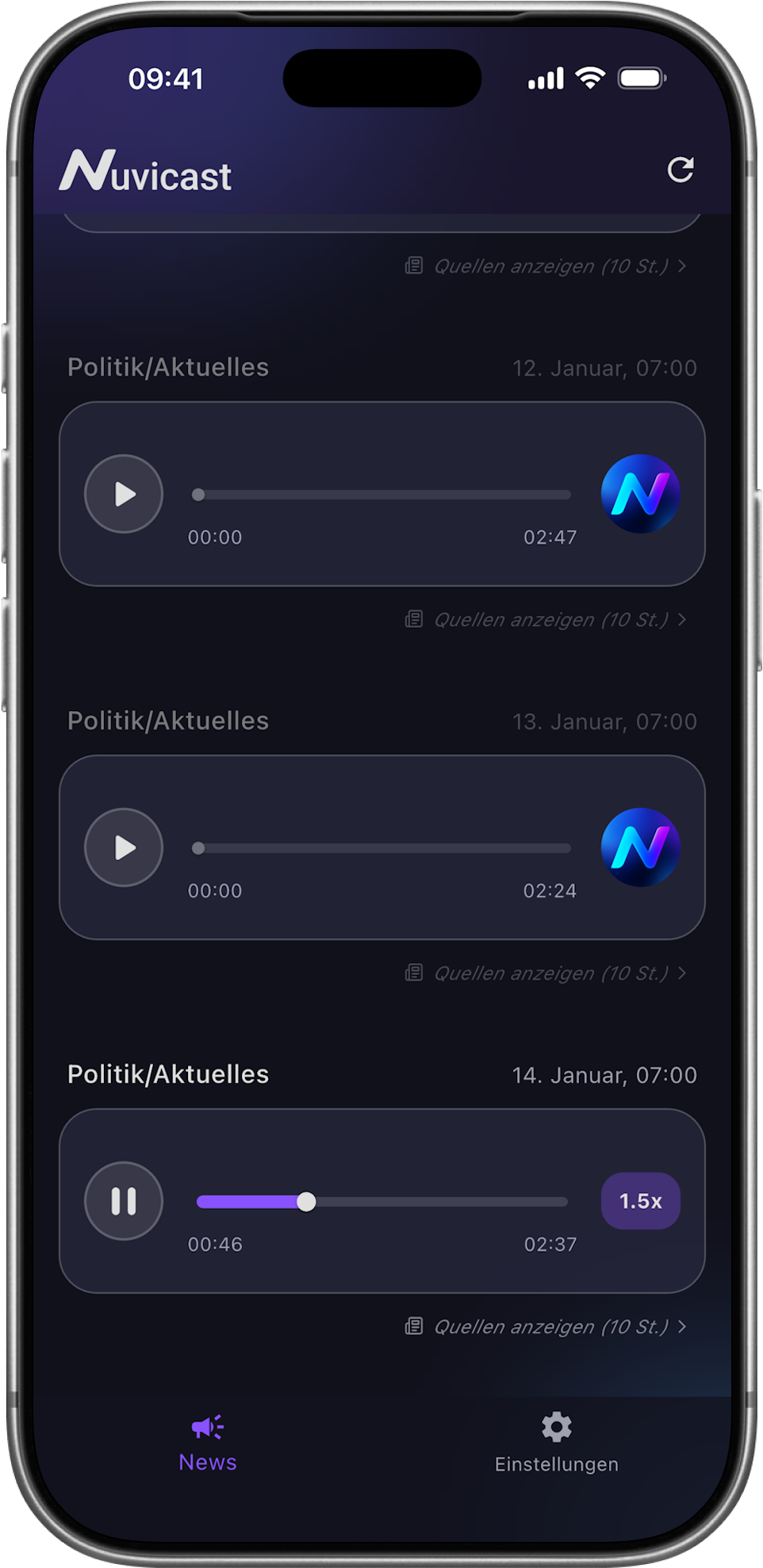Play the 12. Januar Politik/Aktuelles episode

pos(124,493)
